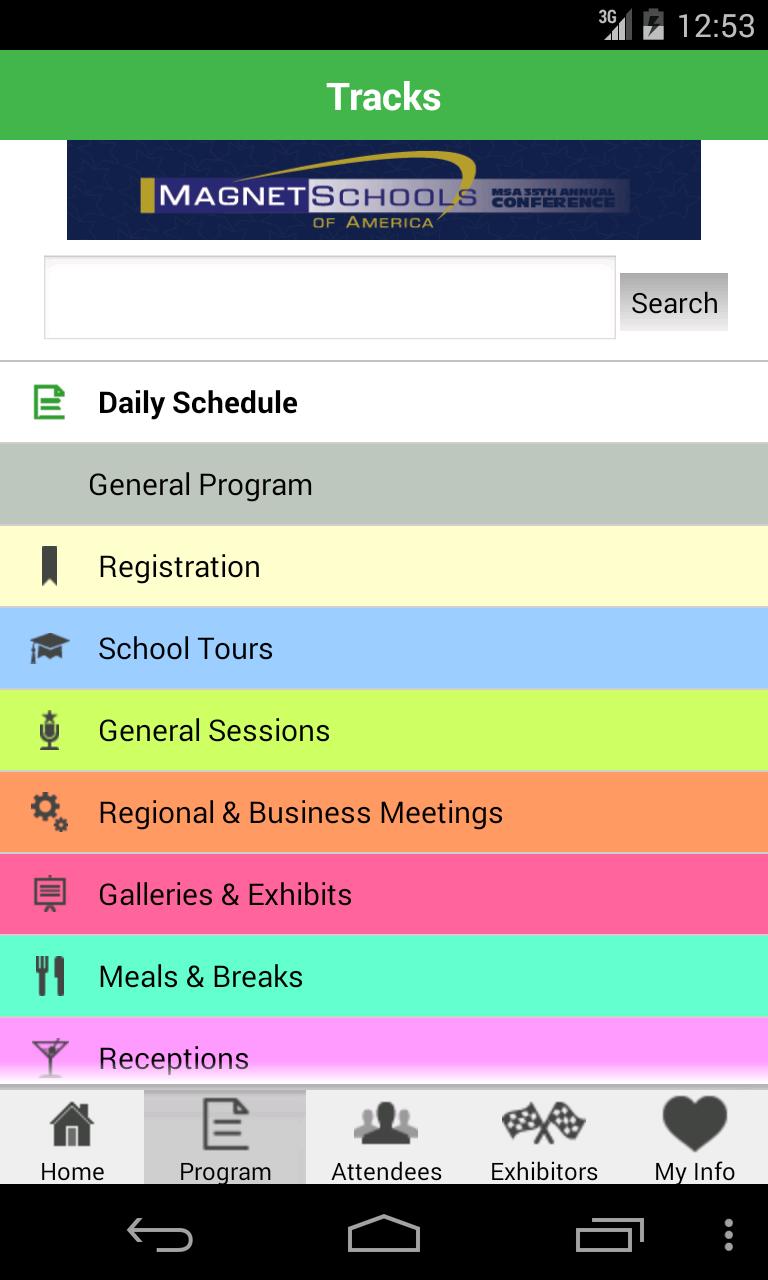Image resolution: width=768 pixels, height=1280 pixels.
Task: Tap the system back button
Action: click(160, 1235)
